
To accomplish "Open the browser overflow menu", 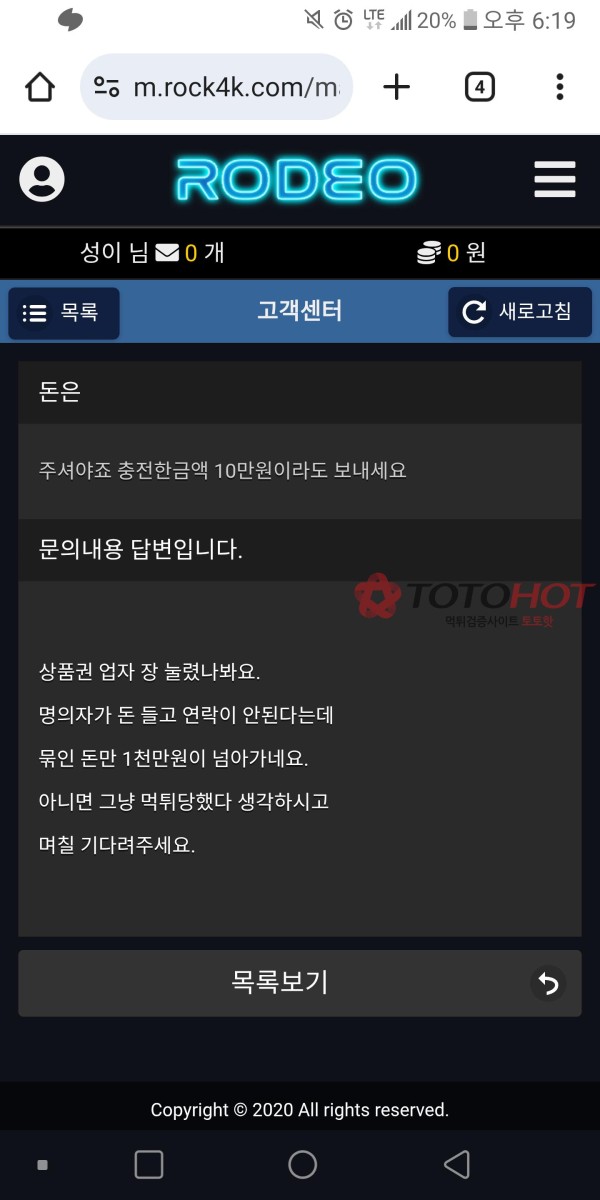I will tap(560, 88).
